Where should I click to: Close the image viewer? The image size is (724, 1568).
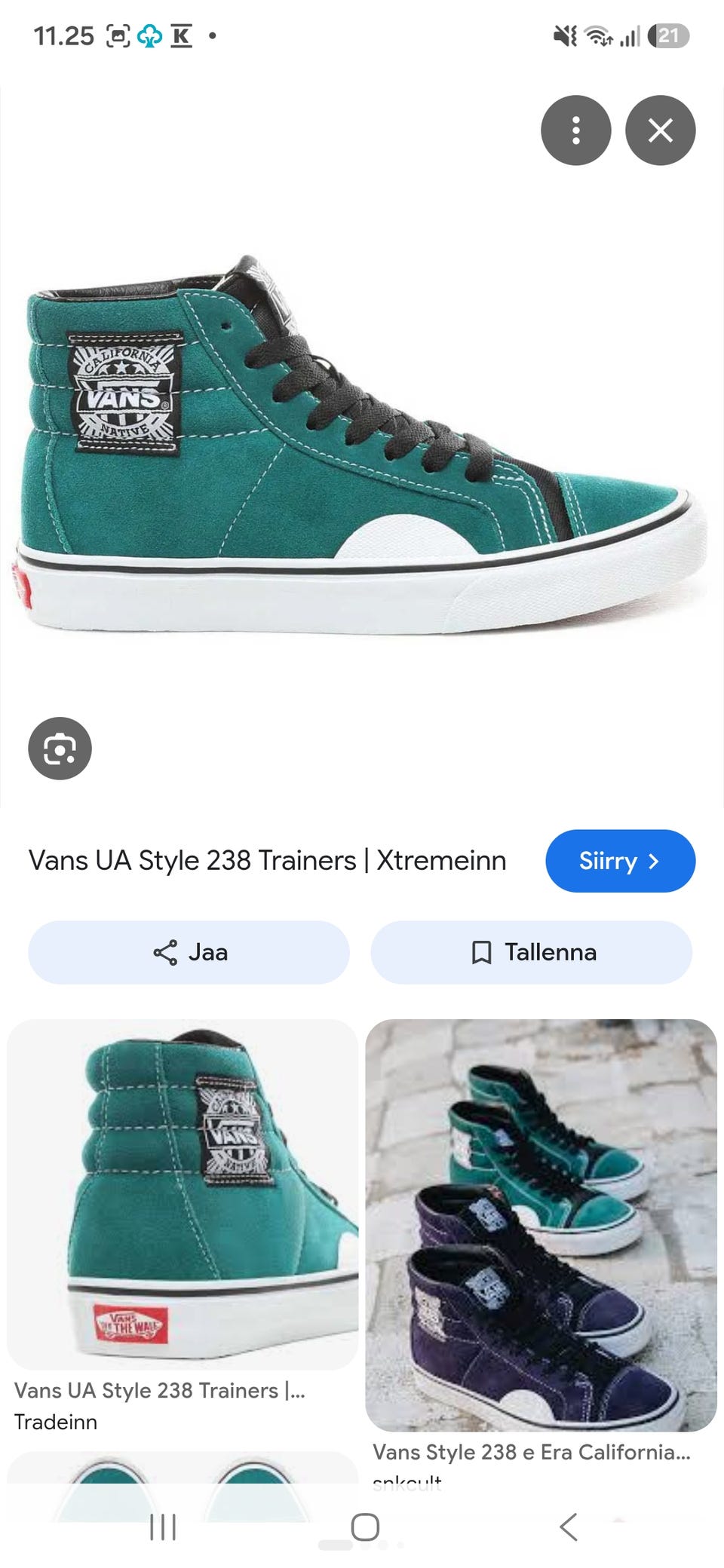tap(660, 130)
